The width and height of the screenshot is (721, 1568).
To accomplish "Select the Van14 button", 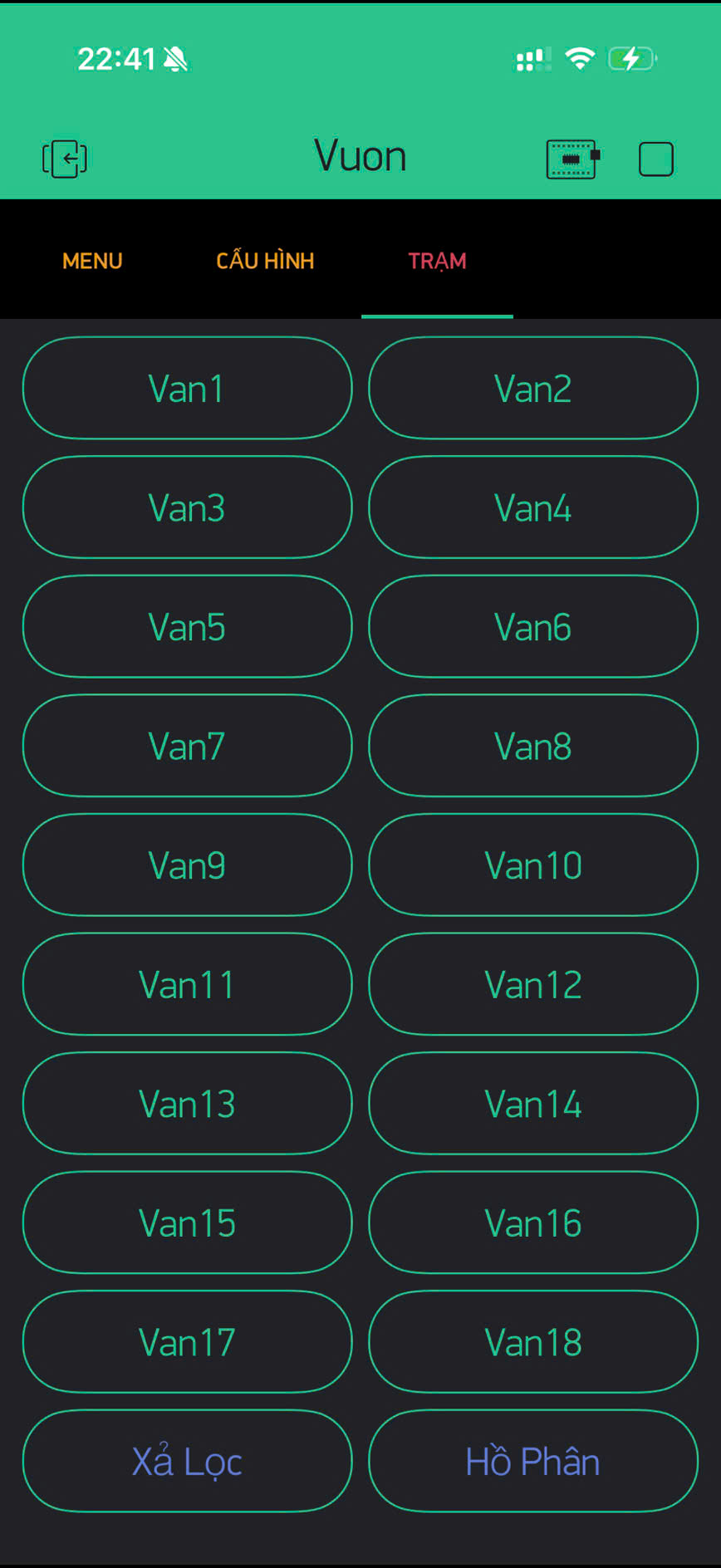I will [x=533, y=1103].
